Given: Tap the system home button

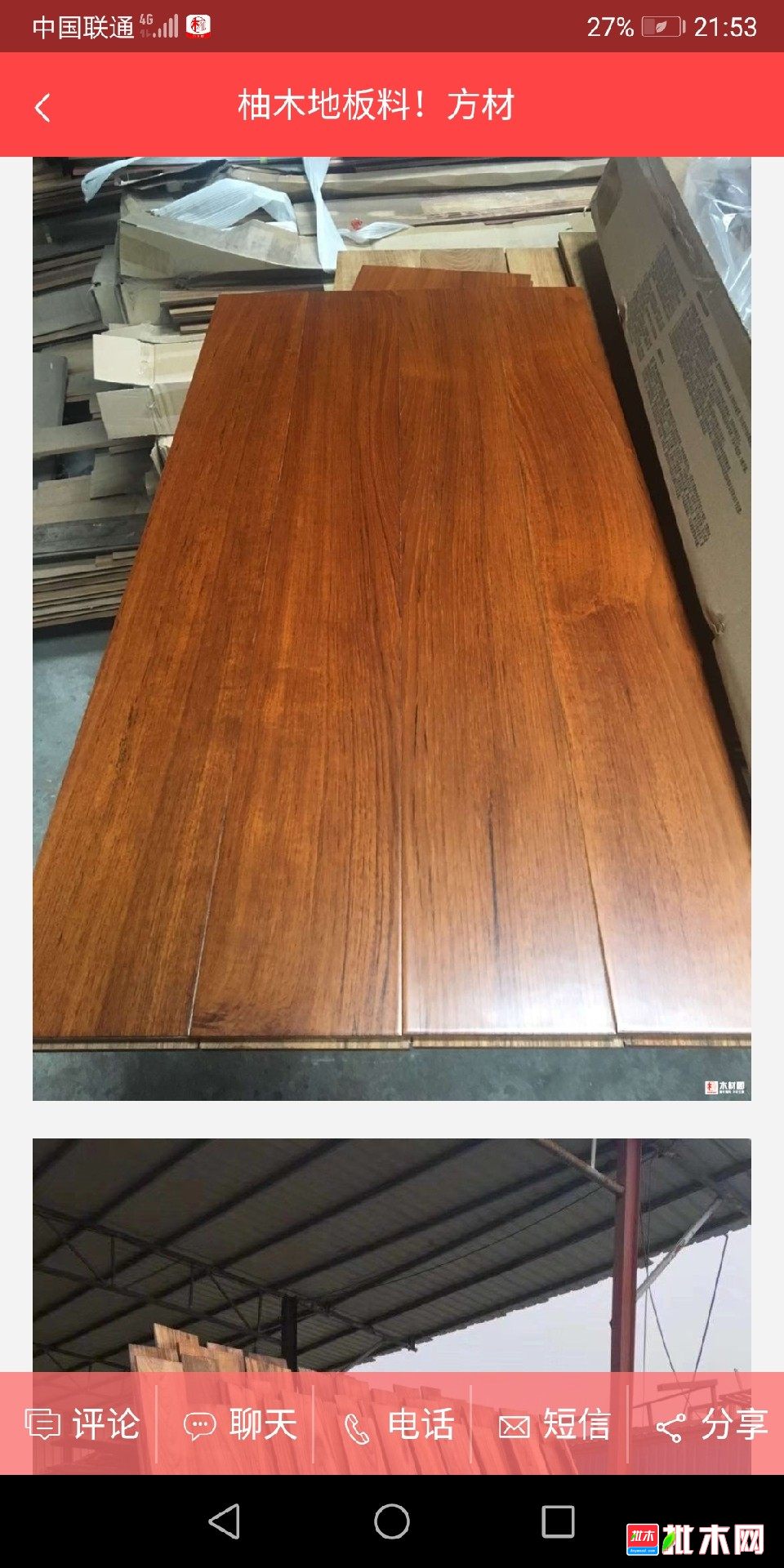Looking at the screenshot, I should (x=392, y=1521).
